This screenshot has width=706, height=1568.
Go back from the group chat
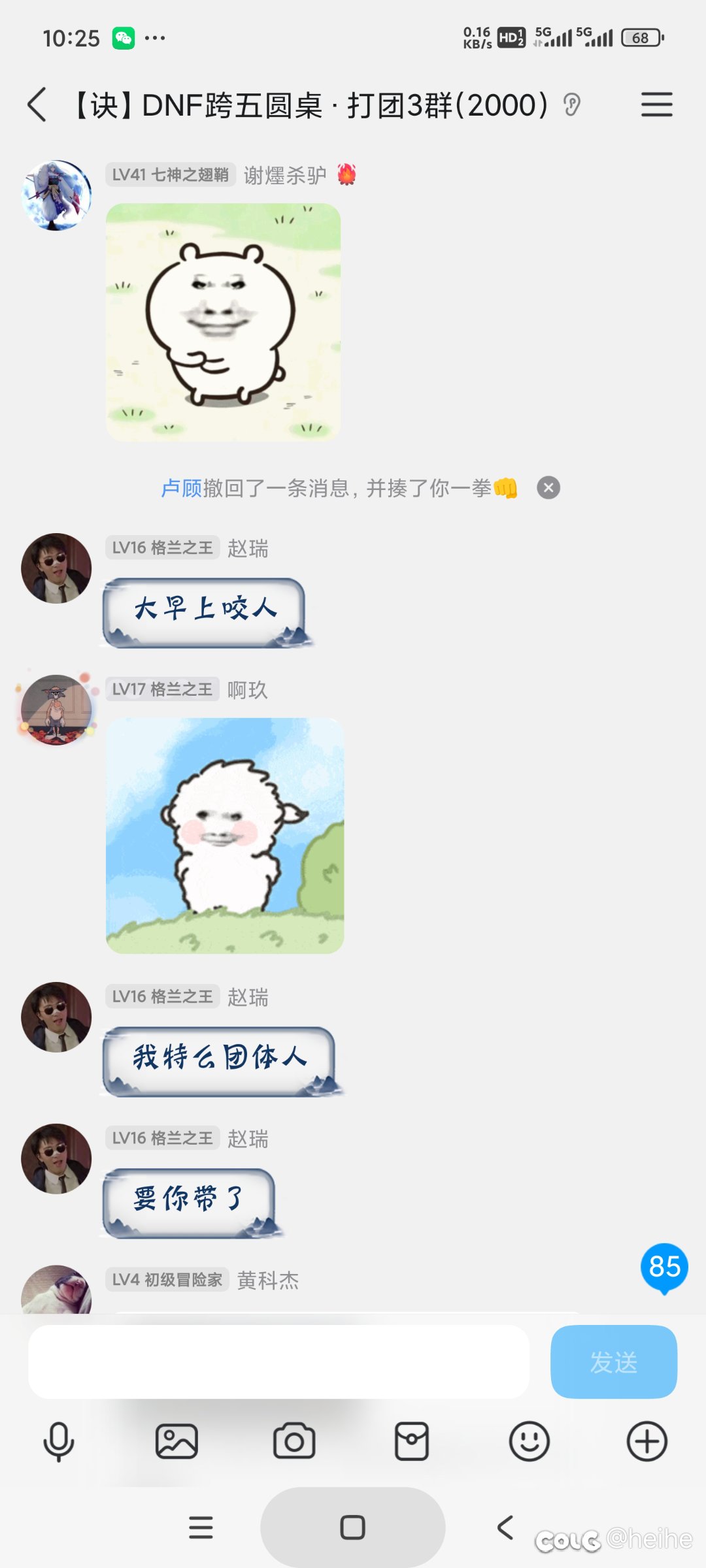[x=37, y=105]
